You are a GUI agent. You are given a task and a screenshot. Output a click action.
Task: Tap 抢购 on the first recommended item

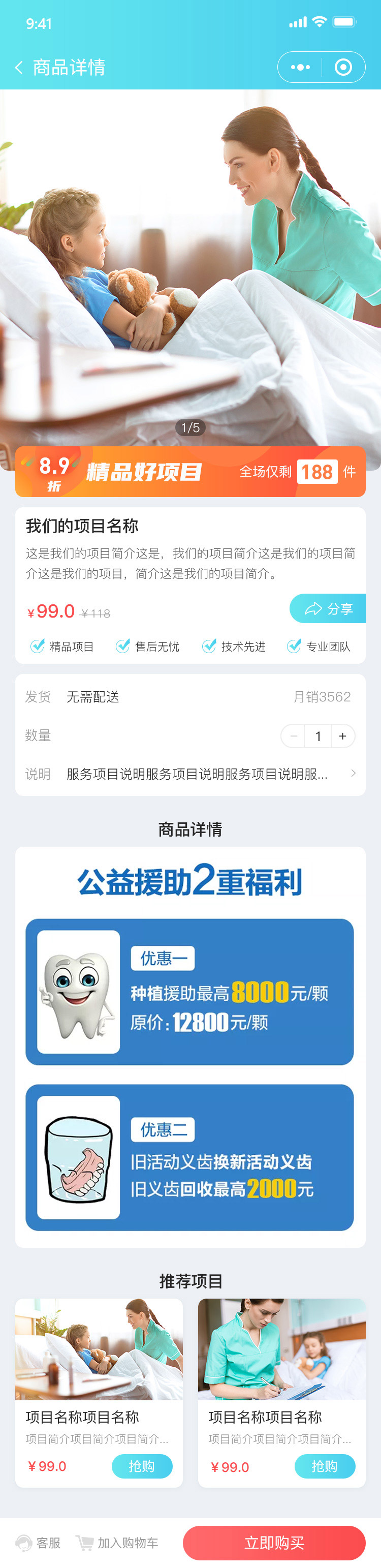click(142, 1466)
